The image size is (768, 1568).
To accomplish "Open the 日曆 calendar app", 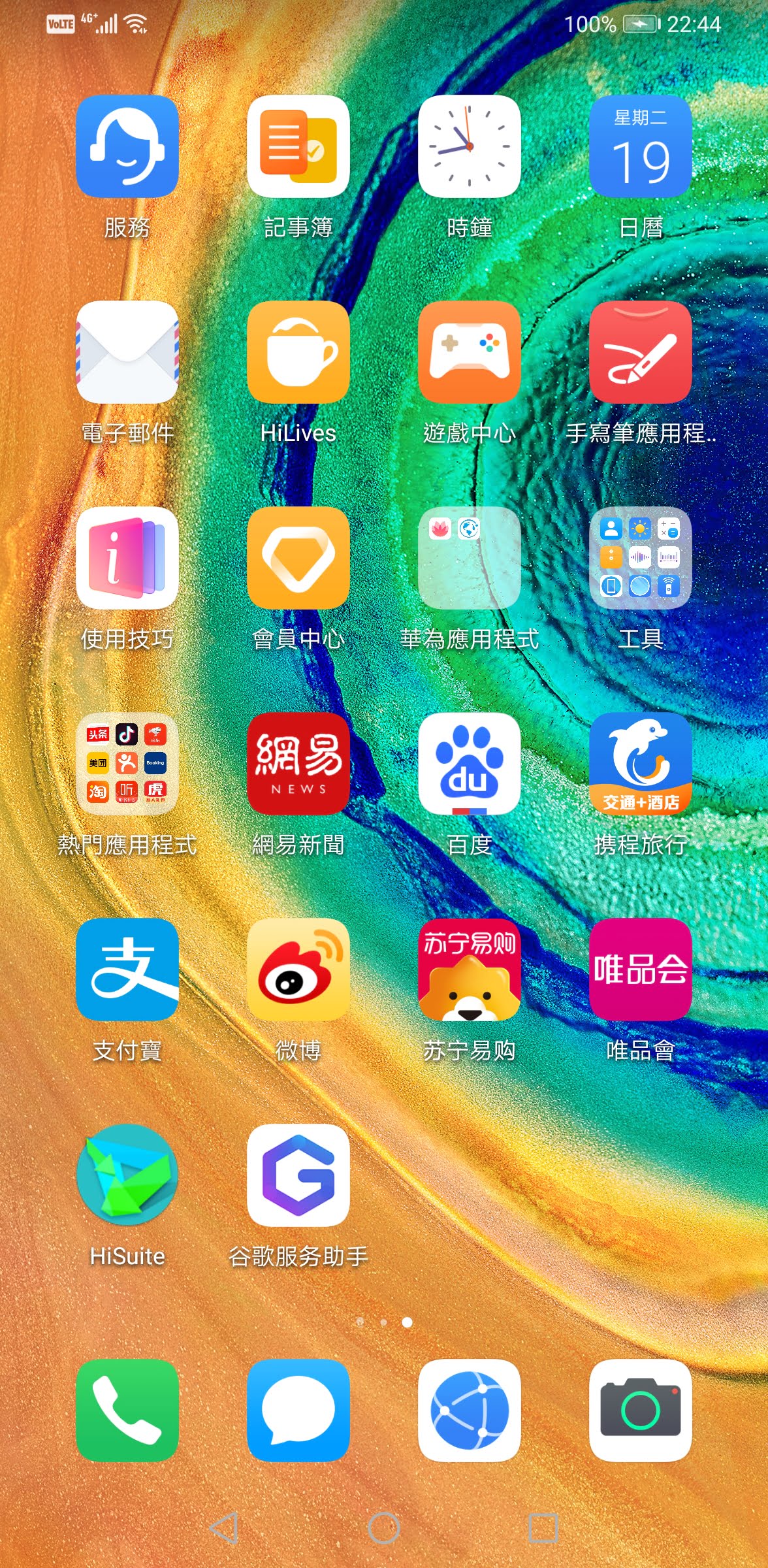I will (640, 146).
